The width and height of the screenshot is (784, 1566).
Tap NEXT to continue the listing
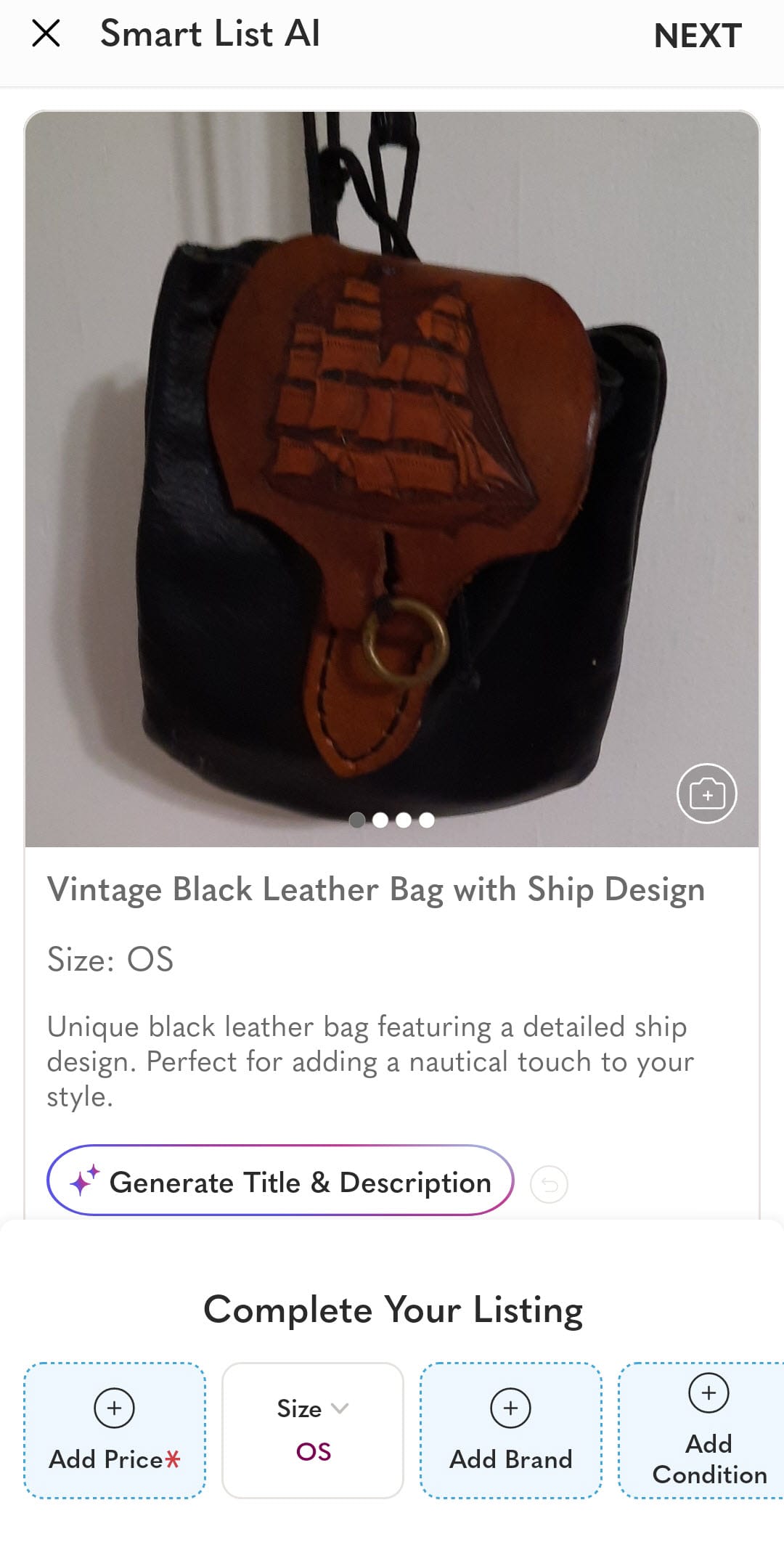697,36
